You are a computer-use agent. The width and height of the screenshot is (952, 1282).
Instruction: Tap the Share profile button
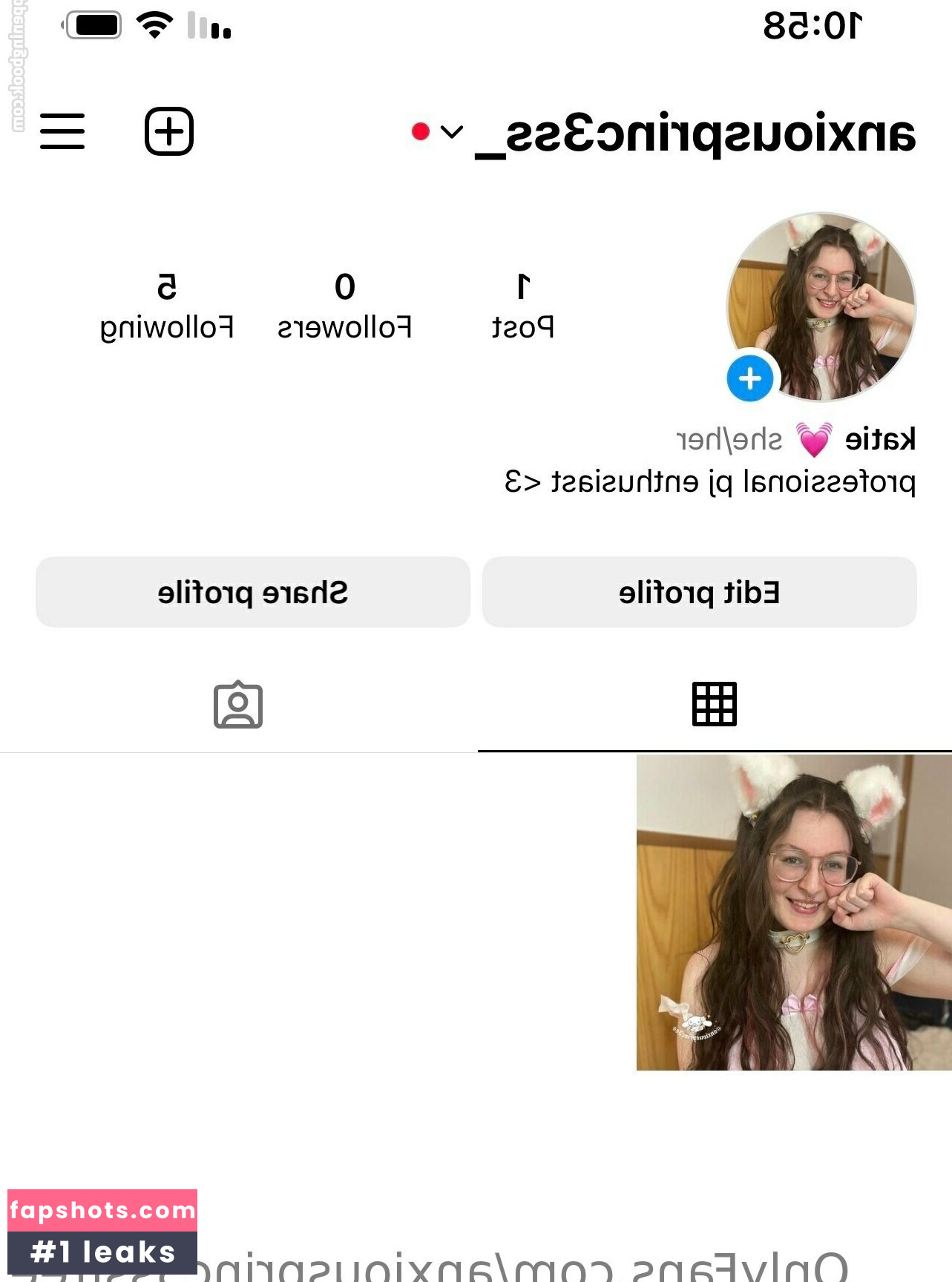click(x=253, y=593)
